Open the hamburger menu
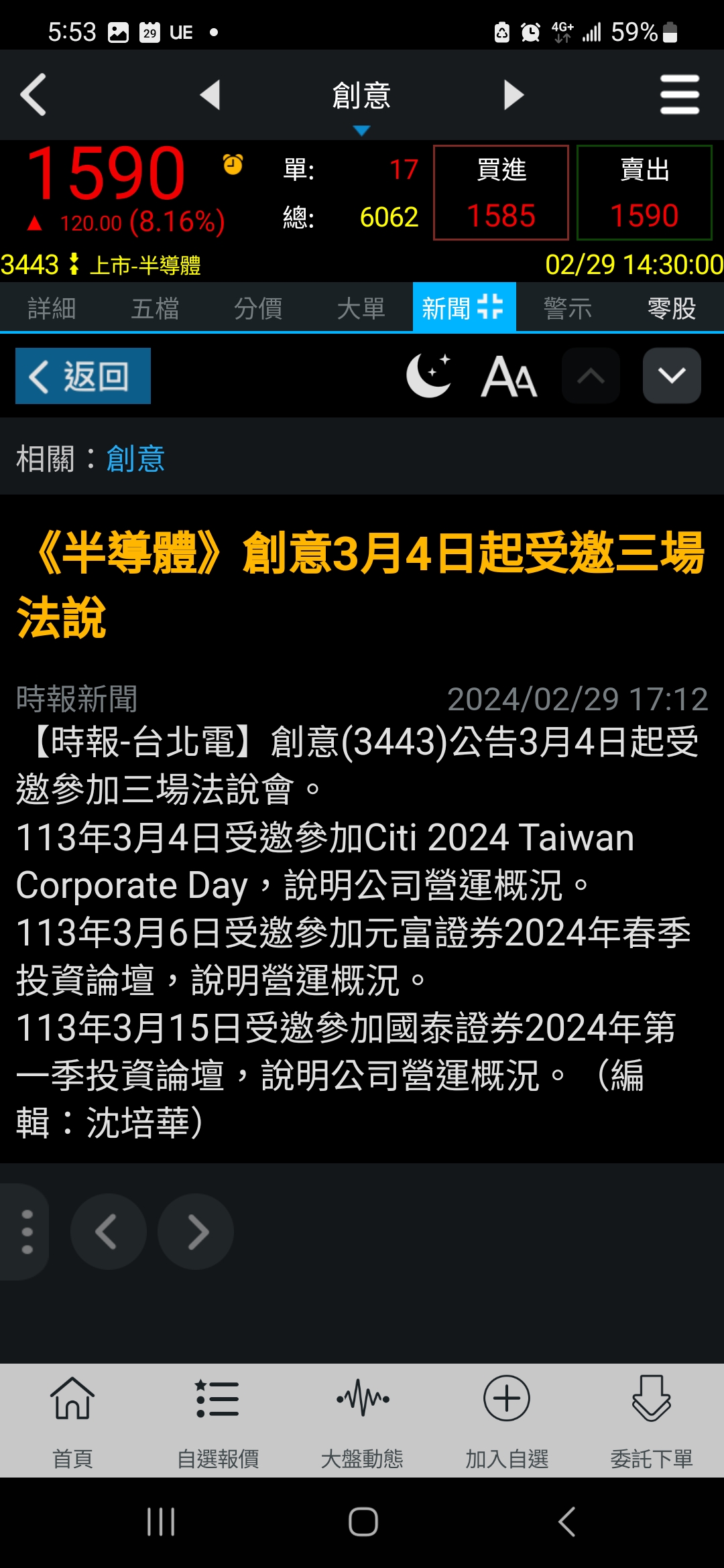This screenshot has width=724, height=1568. [679, 94]
